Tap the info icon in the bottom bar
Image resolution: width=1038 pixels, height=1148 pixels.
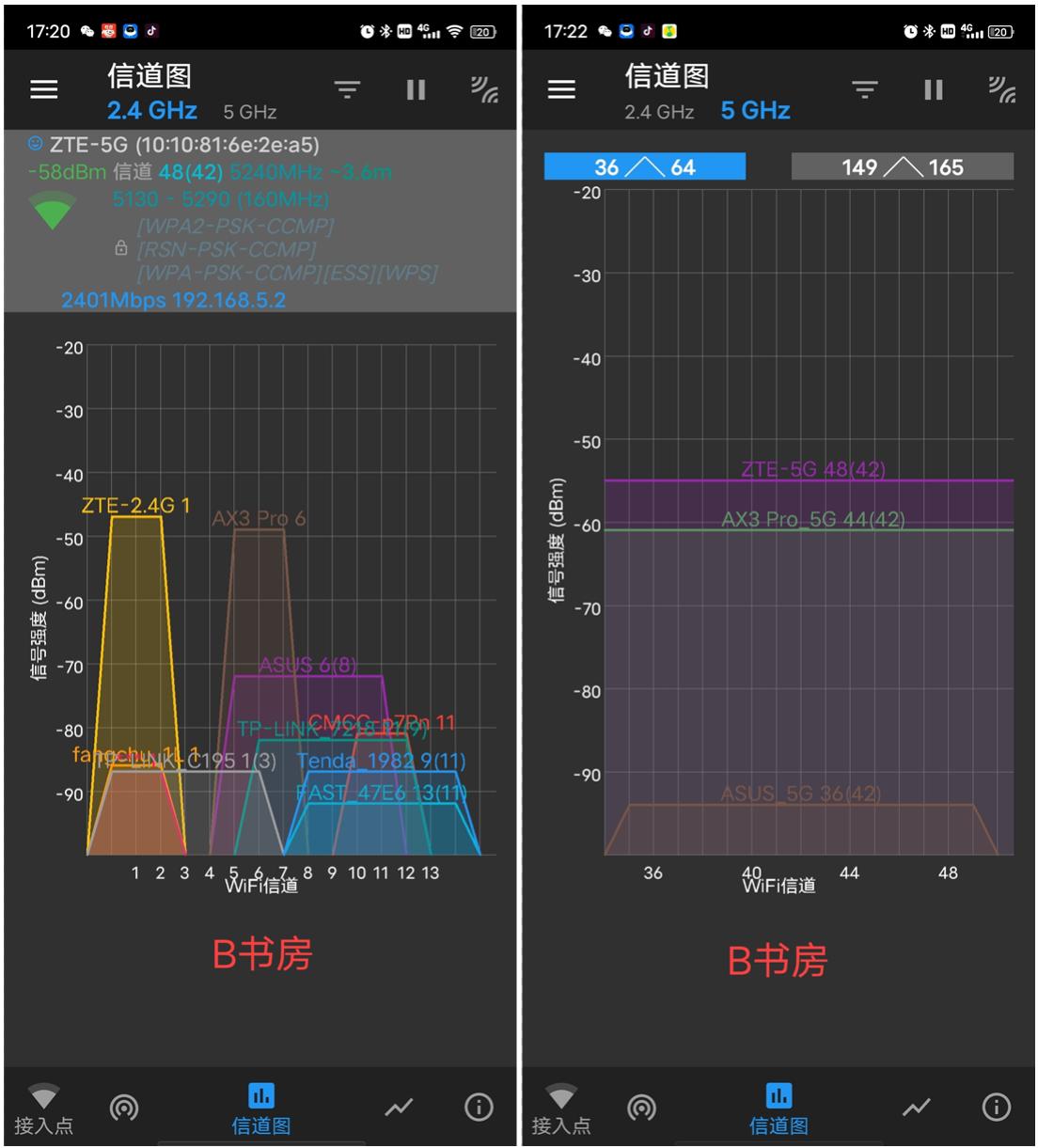[x=478, y=1108]
